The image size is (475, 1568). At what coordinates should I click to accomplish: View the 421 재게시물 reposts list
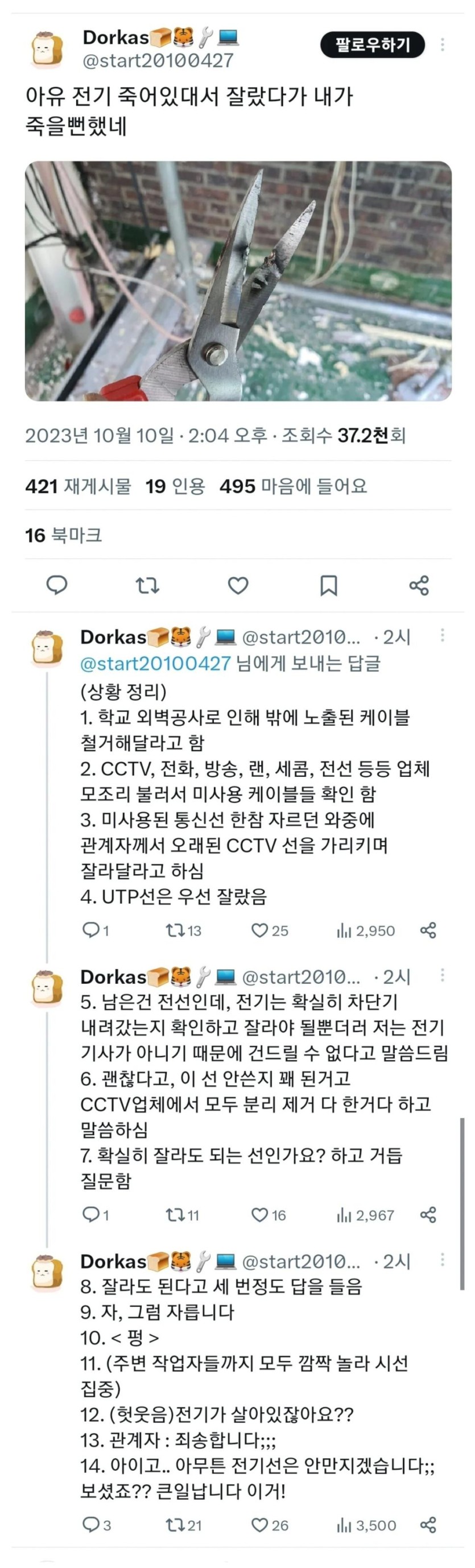(x=78, y=486)
